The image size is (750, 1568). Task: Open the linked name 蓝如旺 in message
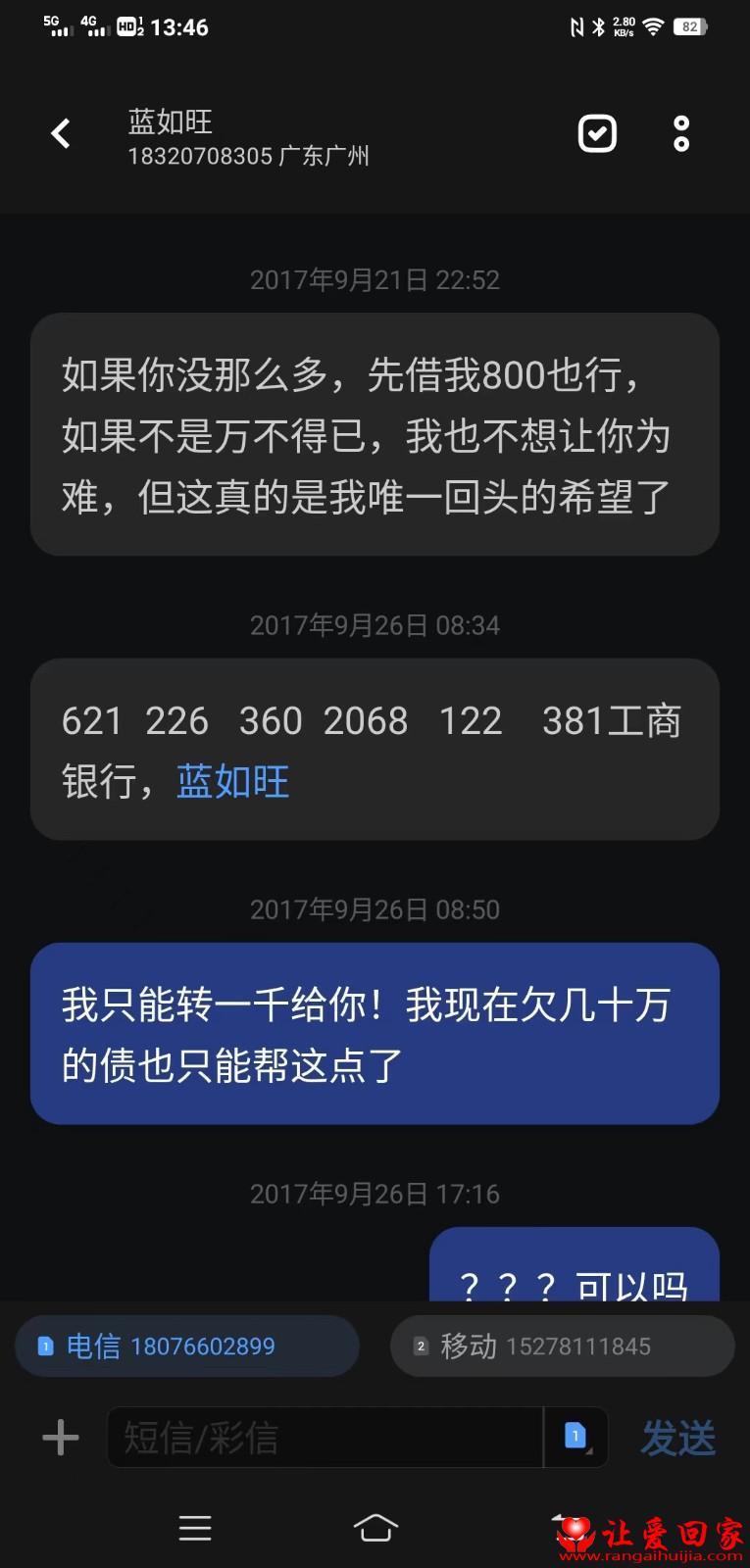233,782
